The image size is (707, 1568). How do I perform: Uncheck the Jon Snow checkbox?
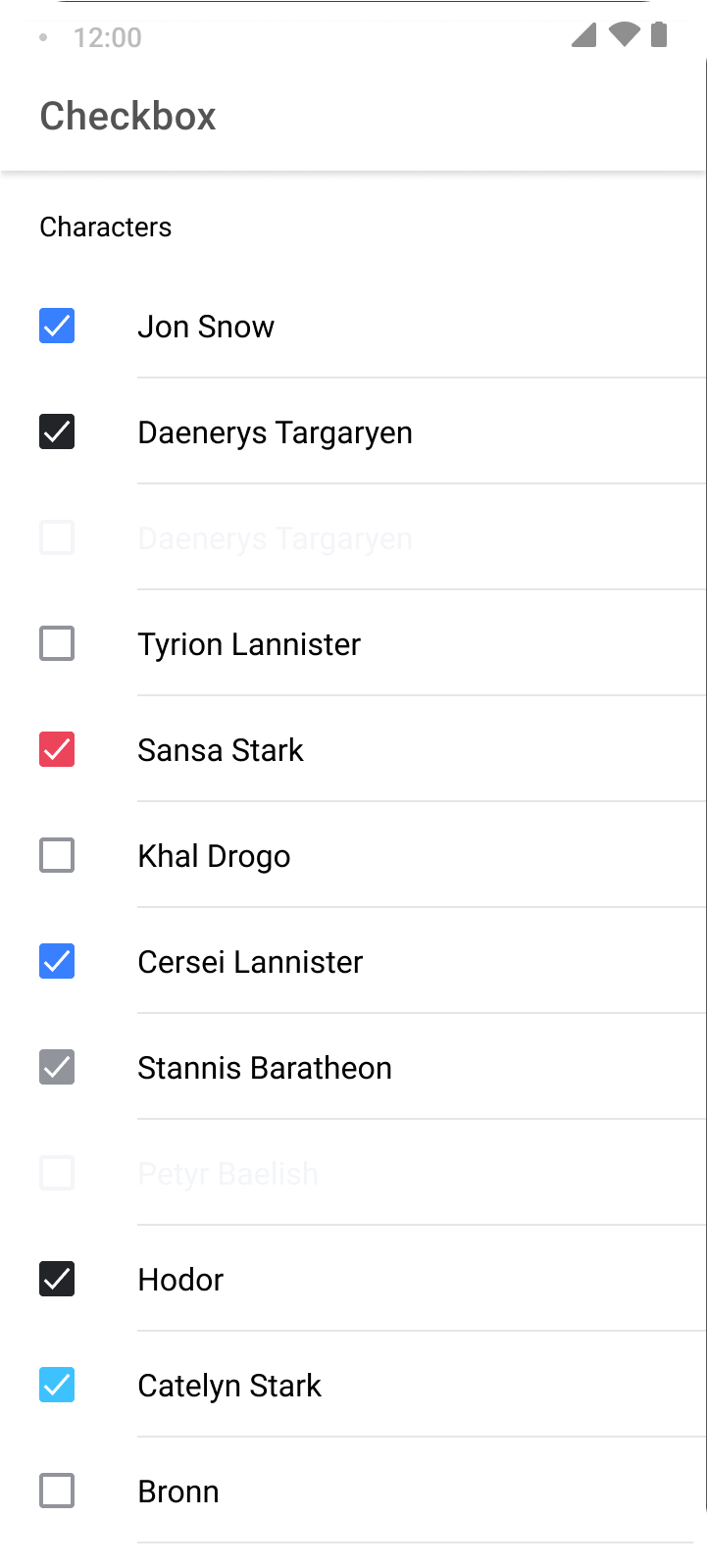57,326
